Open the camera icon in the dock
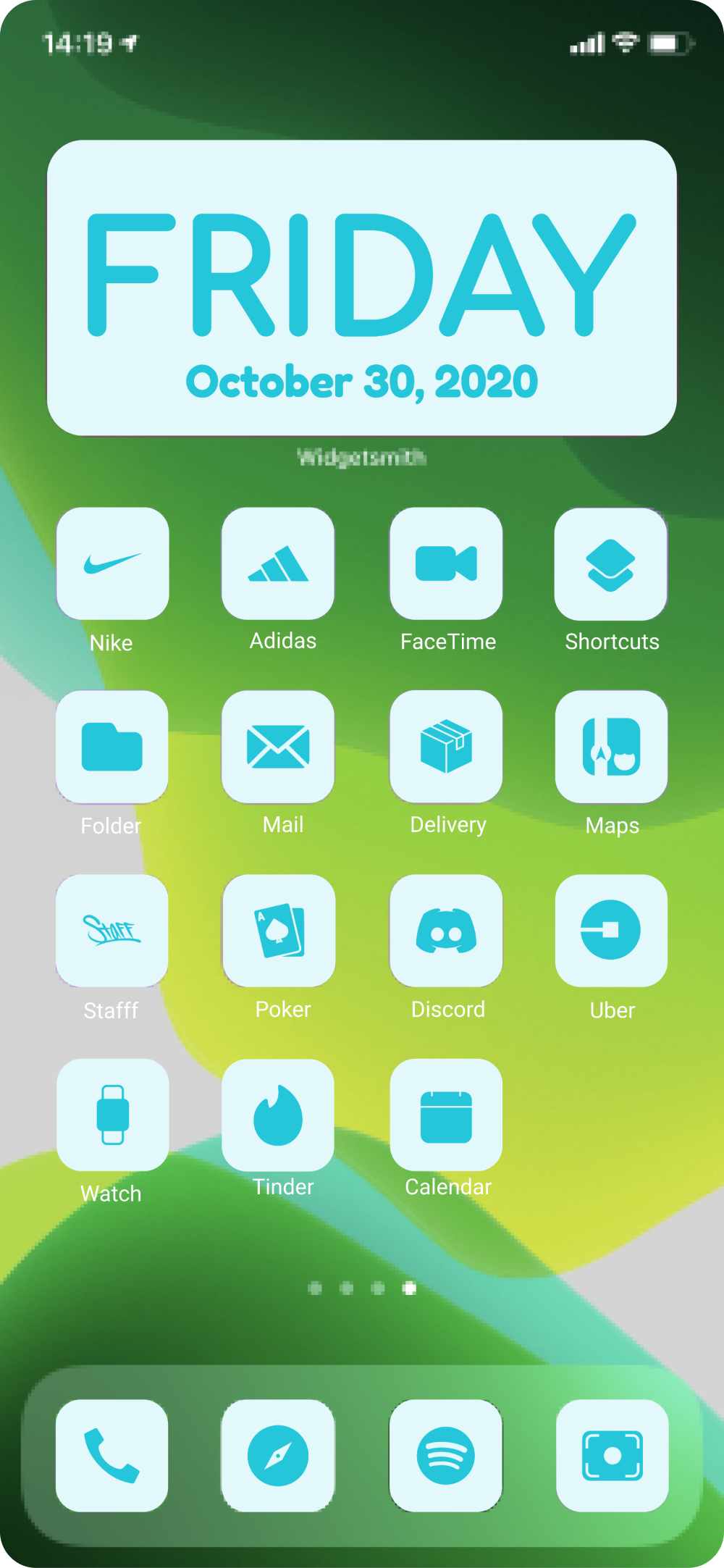The height and width of the screenshot is (1568, 724). pyautogui.click(x=612, y=1455)
